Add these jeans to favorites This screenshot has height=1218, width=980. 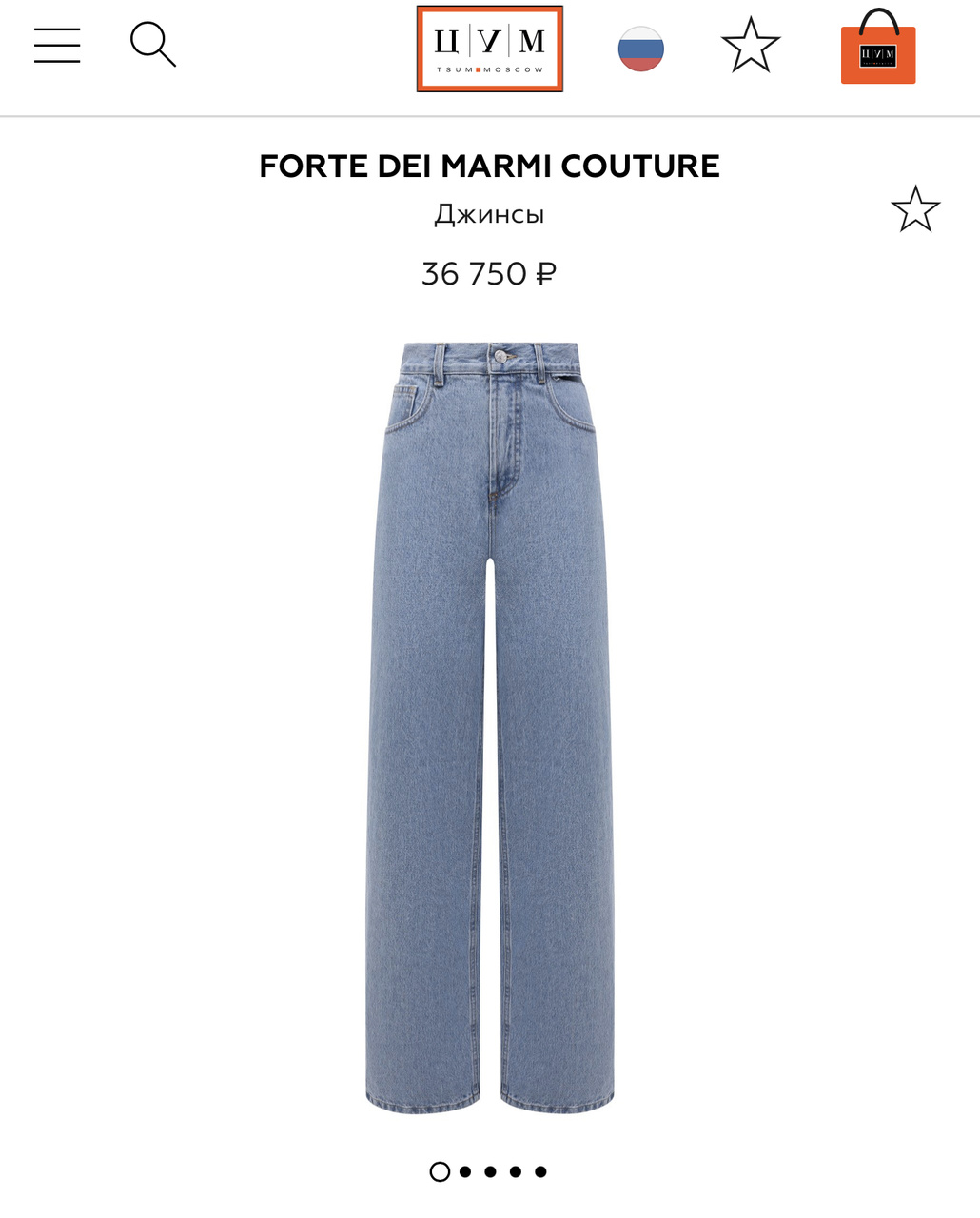click(x=914, y=209)
